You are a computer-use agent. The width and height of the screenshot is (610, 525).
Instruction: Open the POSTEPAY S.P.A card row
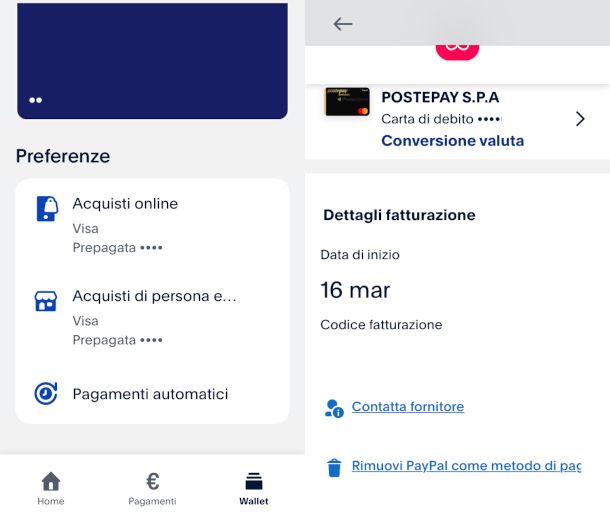(x=455, y=118)
